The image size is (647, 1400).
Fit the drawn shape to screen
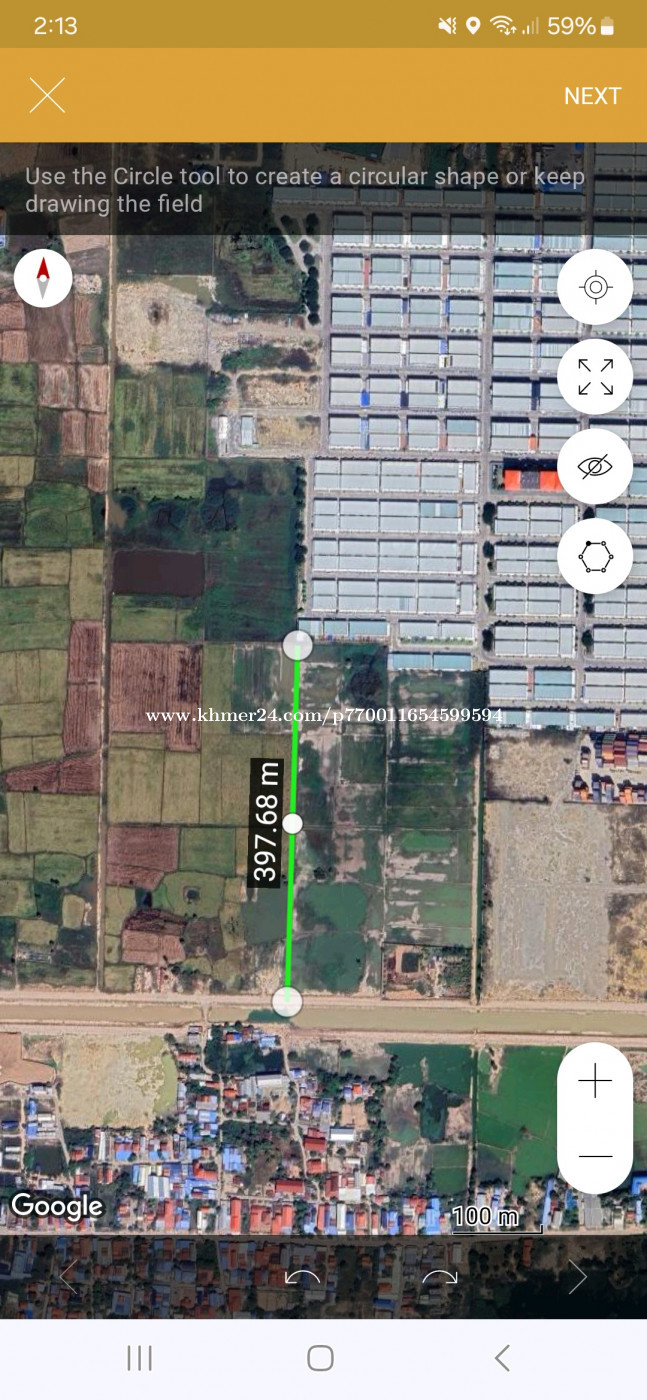coord(595,377)
